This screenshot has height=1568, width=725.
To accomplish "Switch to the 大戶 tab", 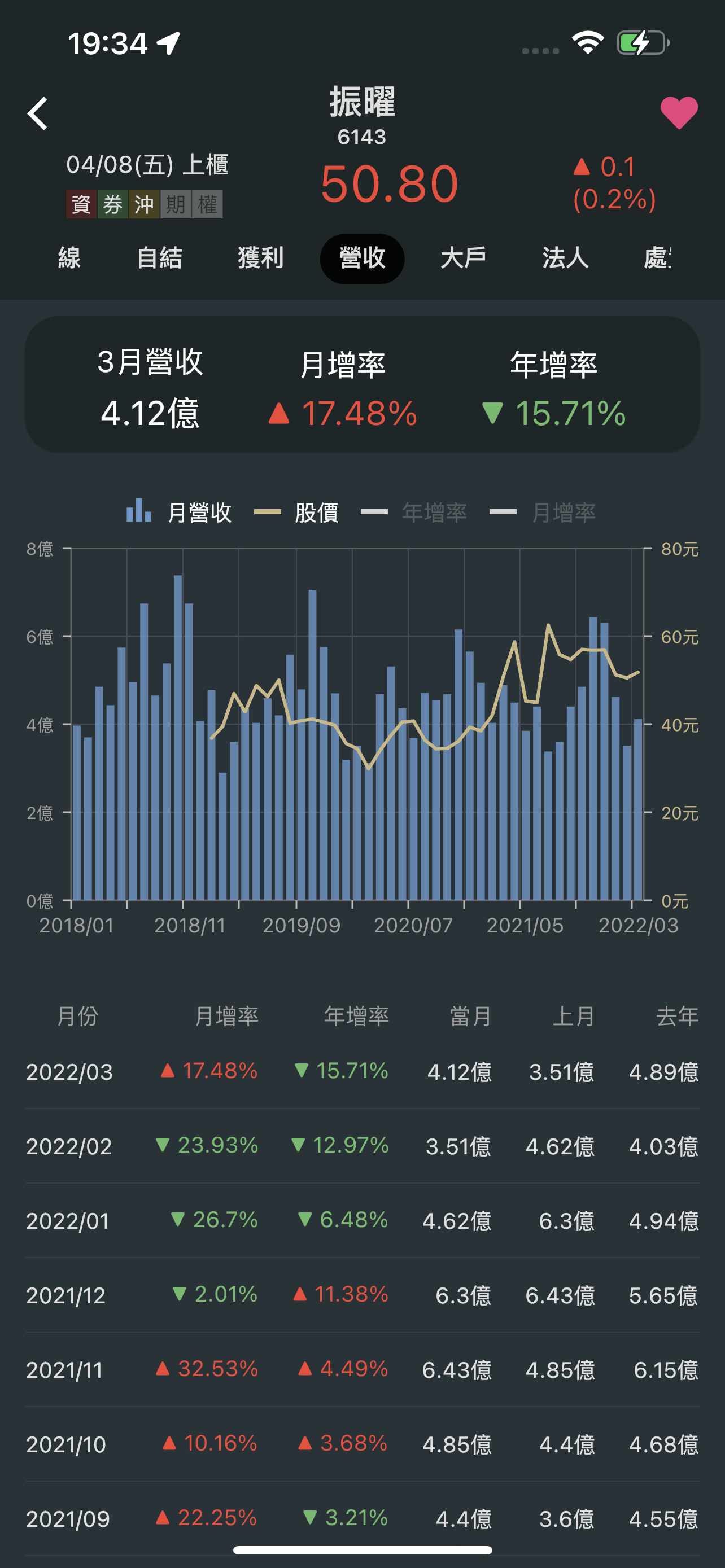I will (463, 258).
